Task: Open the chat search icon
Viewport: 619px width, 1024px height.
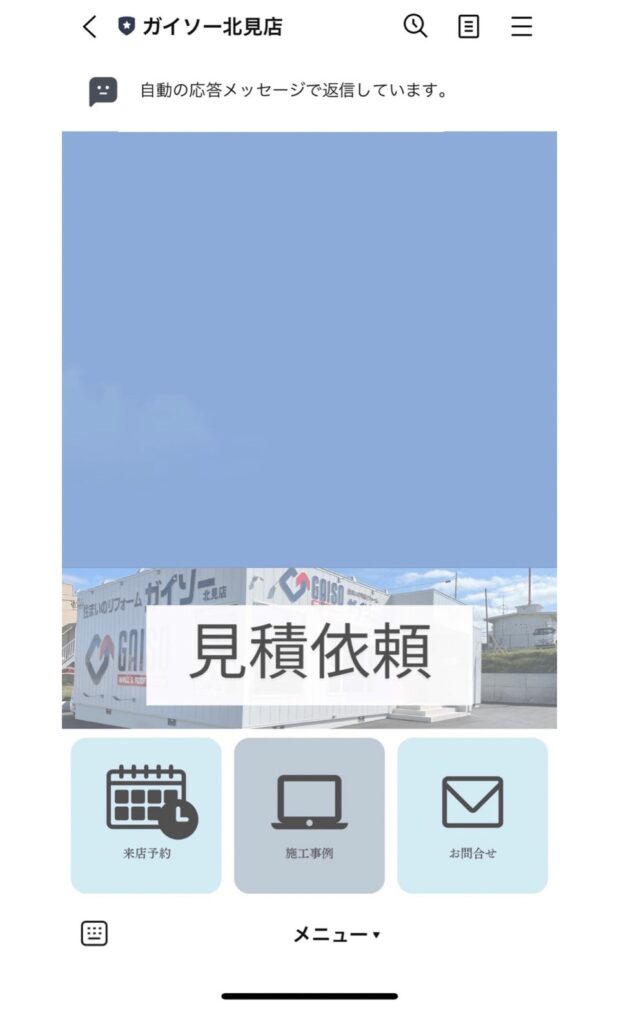Action: (415, 26)
